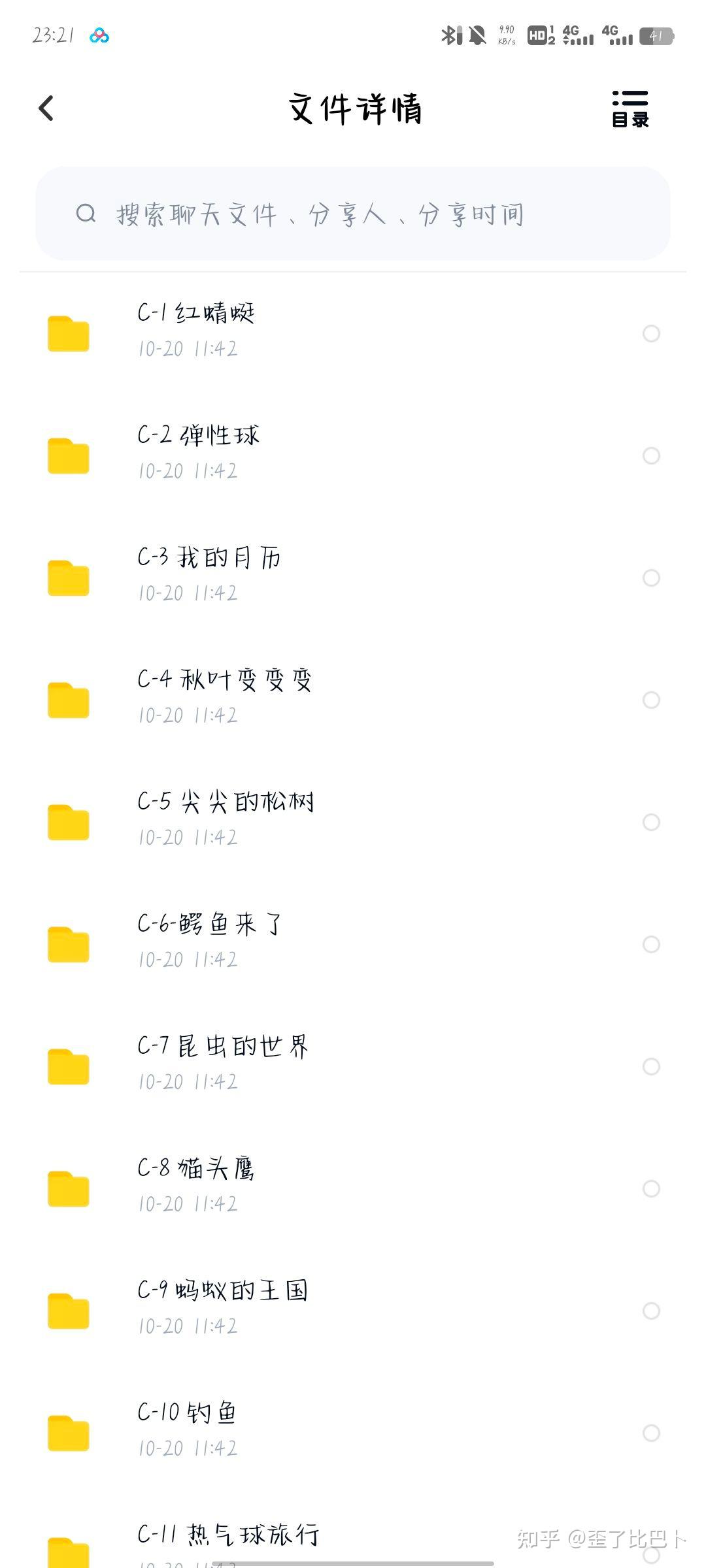Select the circle for C-10 钓鱼

click(x=651, y=1433)
